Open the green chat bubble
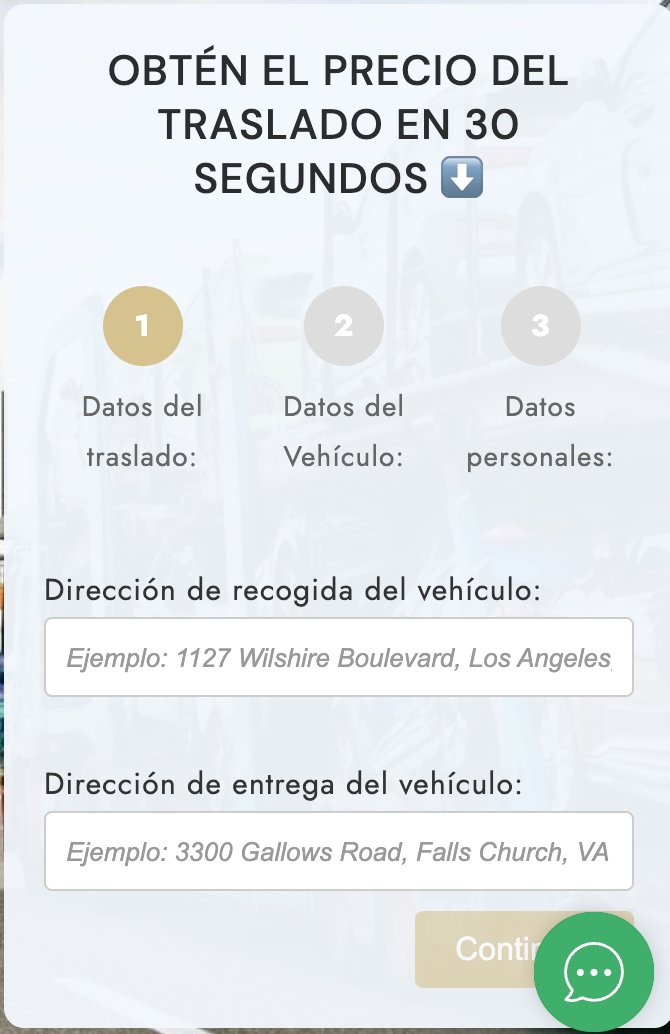 click(594, 972)
